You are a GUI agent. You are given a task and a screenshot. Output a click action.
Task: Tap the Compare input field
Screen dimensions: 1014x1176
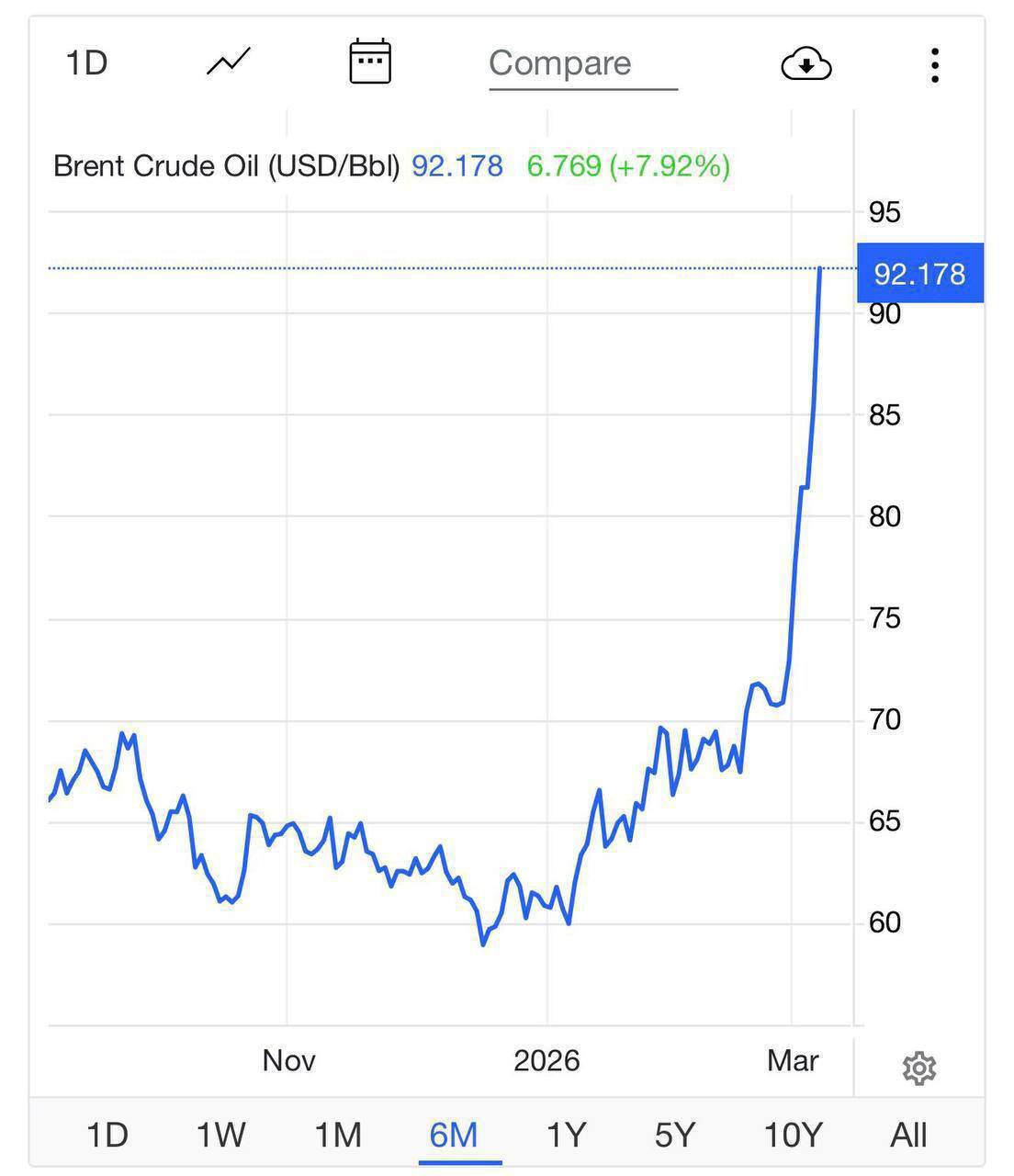(582, 64)
